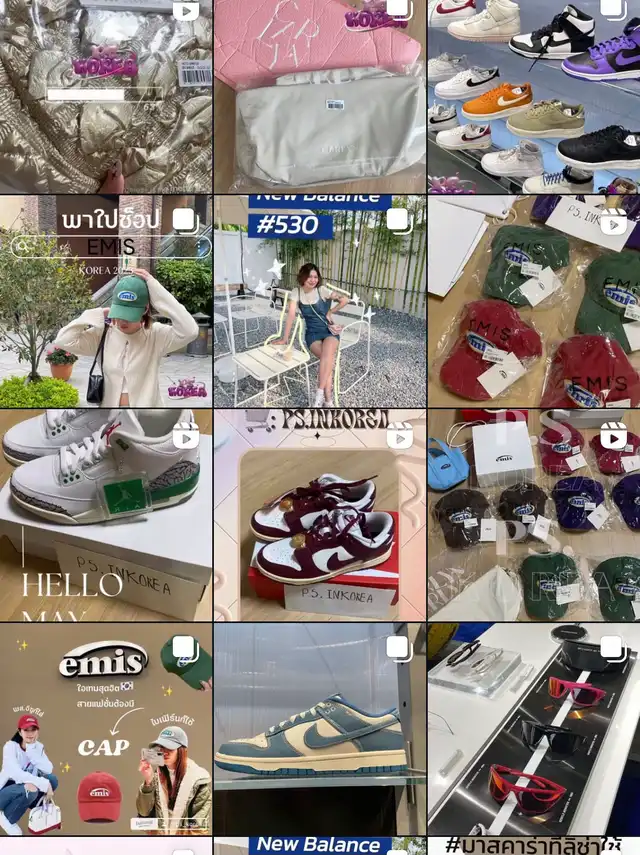Open the red sunglasses display post
640x855 pixels.
click(x=534, y=730)
